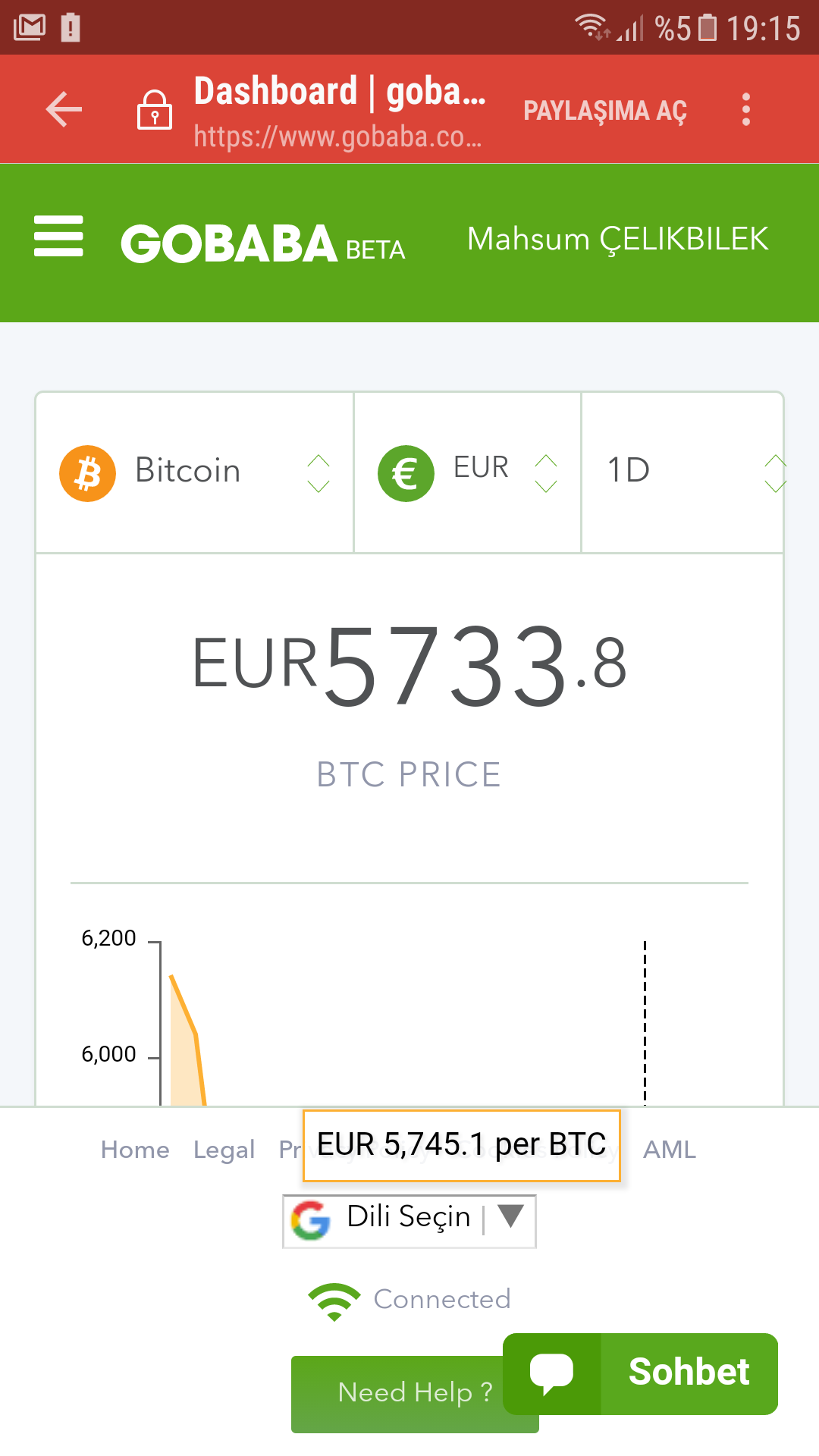Viewport: 819px width, 1456px height.
Task: Start a Sohbet chat
Action: (x=641, y=1373)
